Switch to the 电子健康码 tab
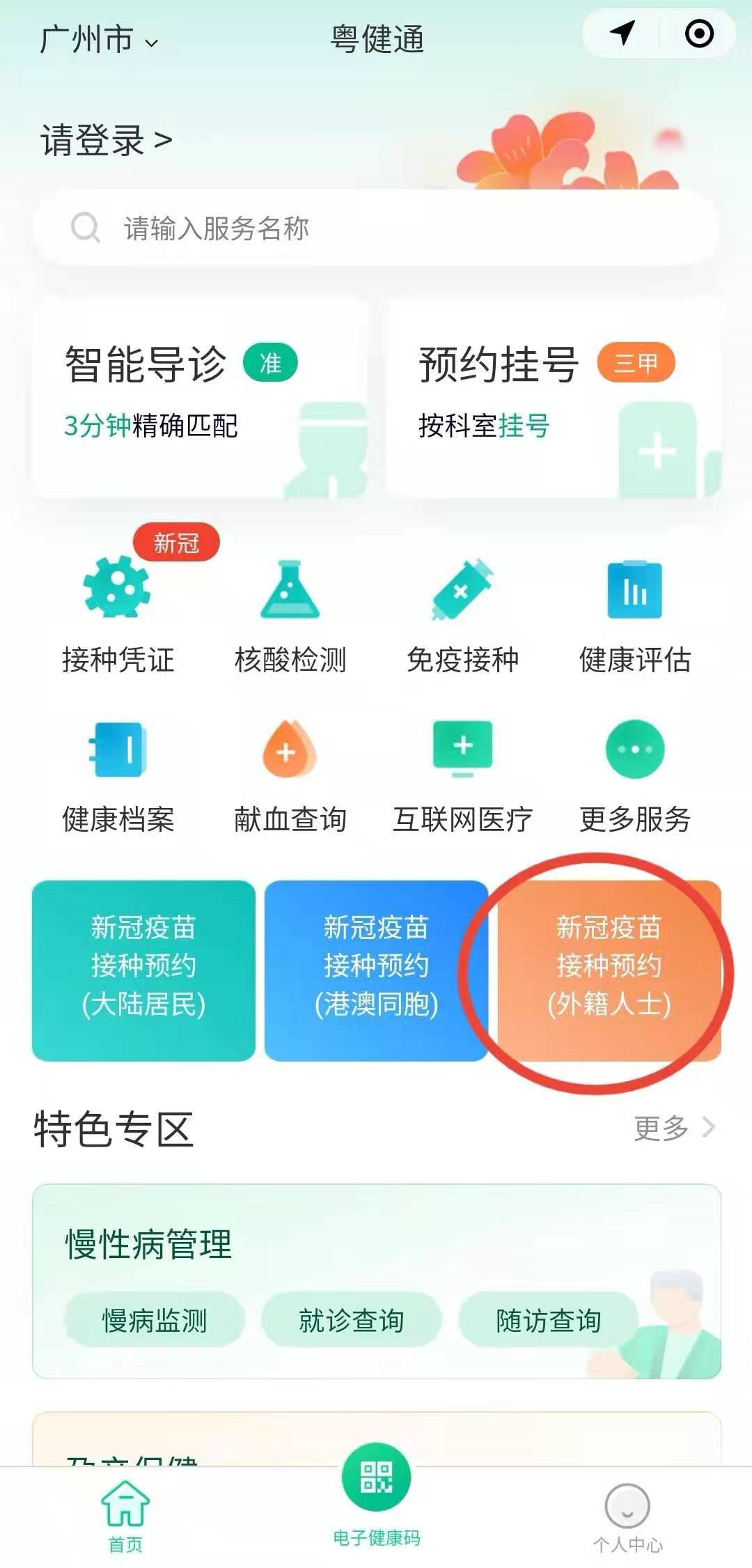Viewport: 752px width, 1568px height. [x=376, y=1496]
